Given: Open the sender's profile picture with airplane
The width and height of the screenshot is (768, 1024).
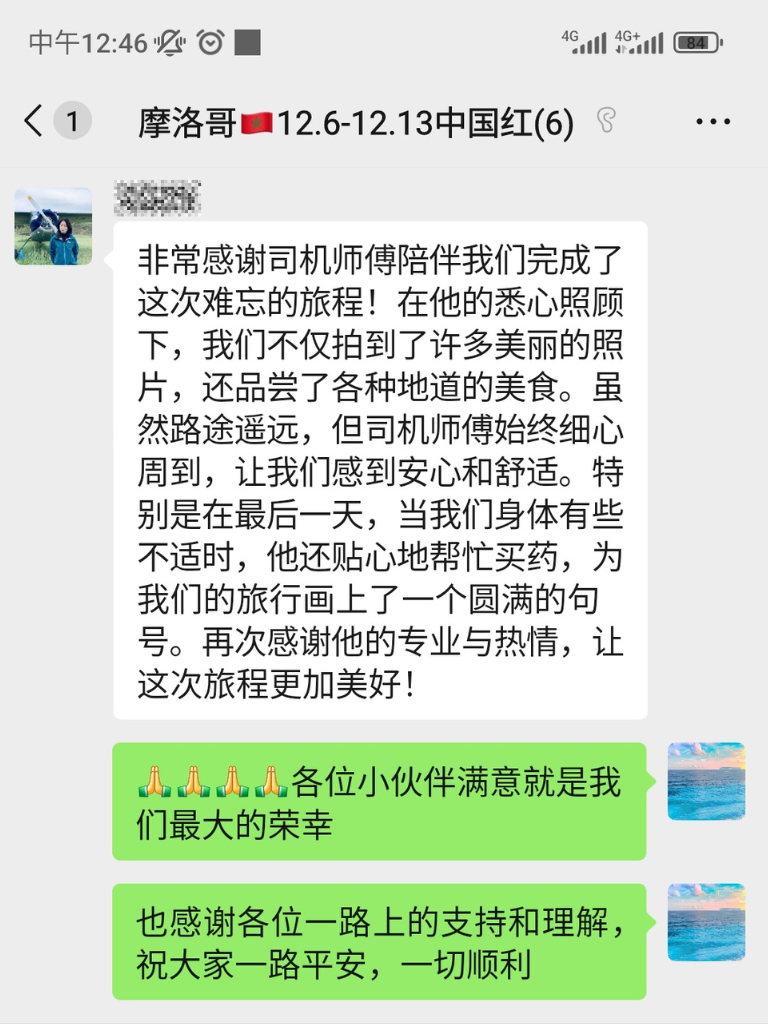Looking at the screenshot, I should [x=53, y=226].
